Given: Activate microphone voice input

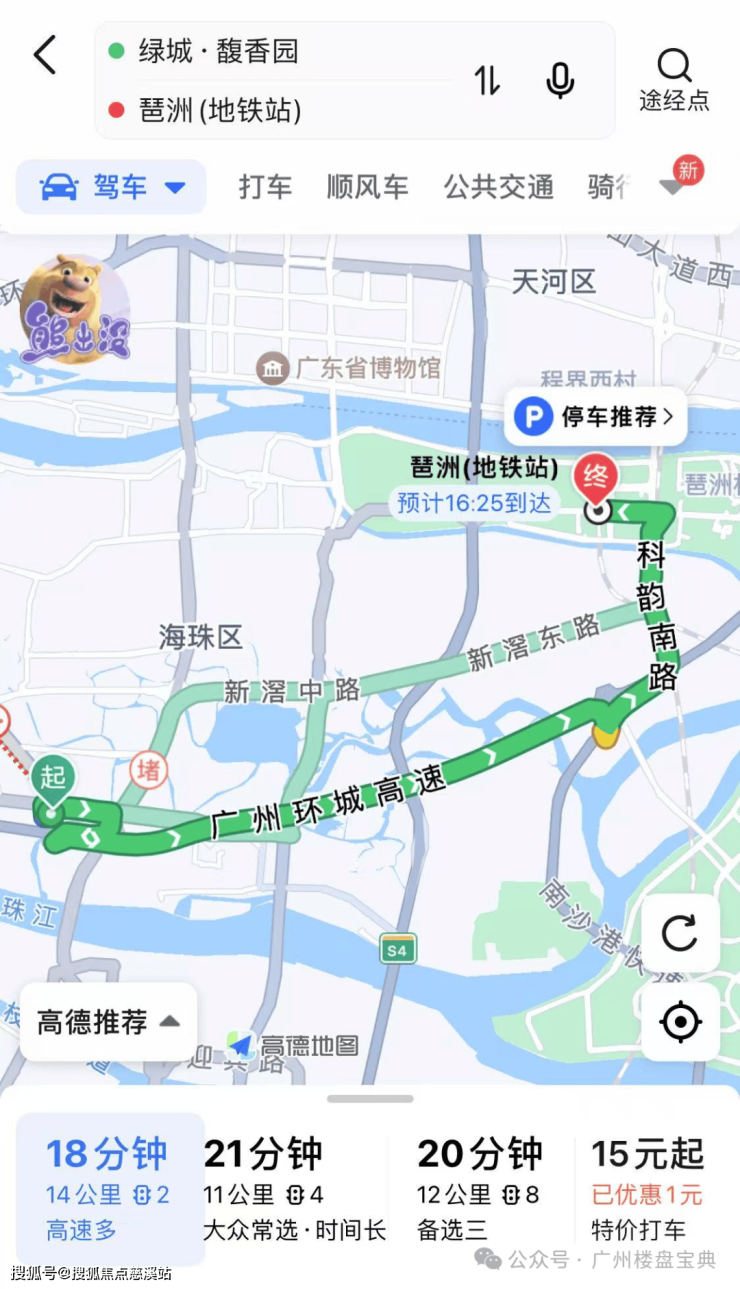Looking at the screenshot, I should coord(560,80).
